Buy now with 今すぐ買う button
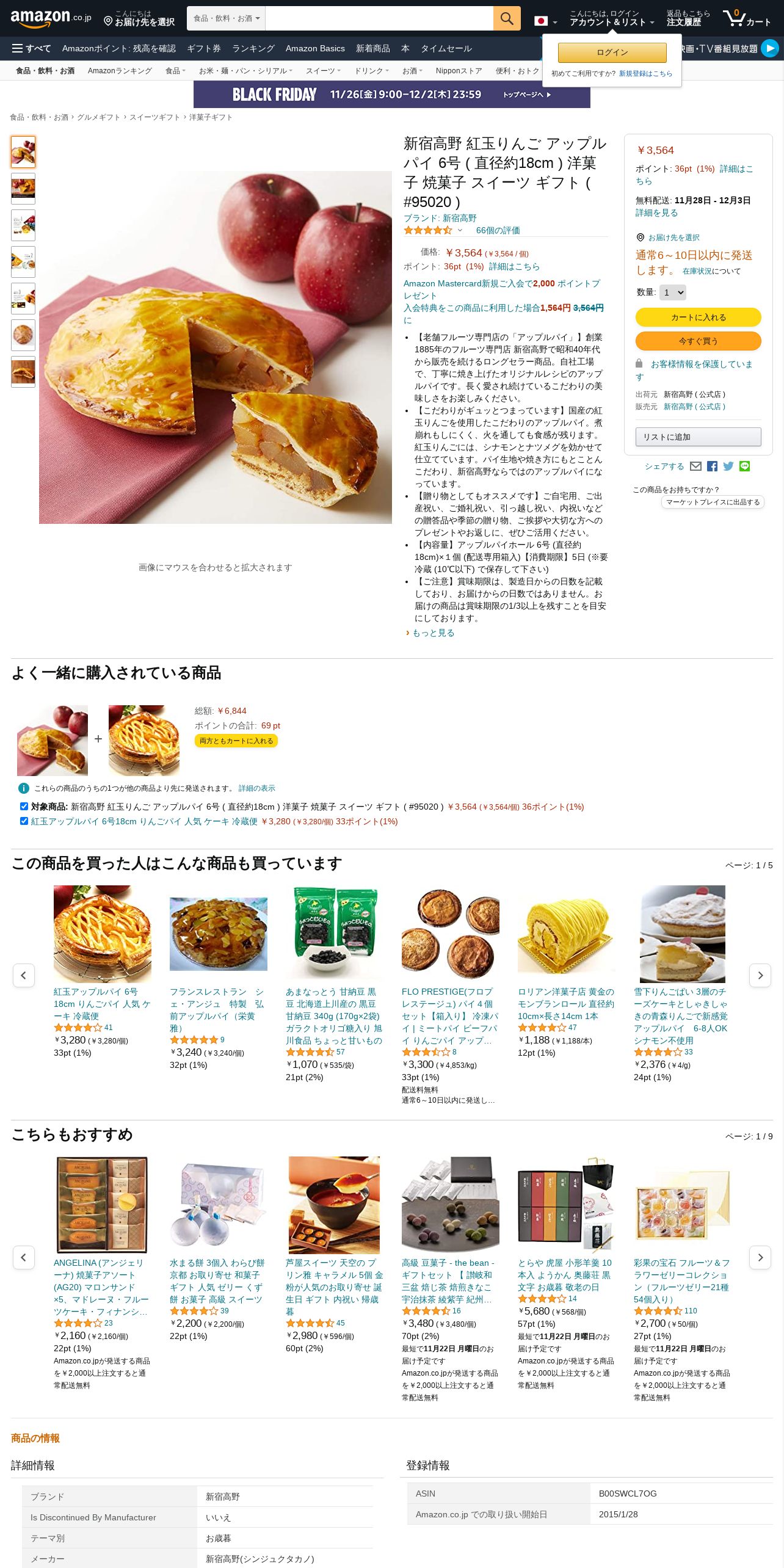Image resolution: width=784 pixels, height=1568 pixels. click(698, 341)
